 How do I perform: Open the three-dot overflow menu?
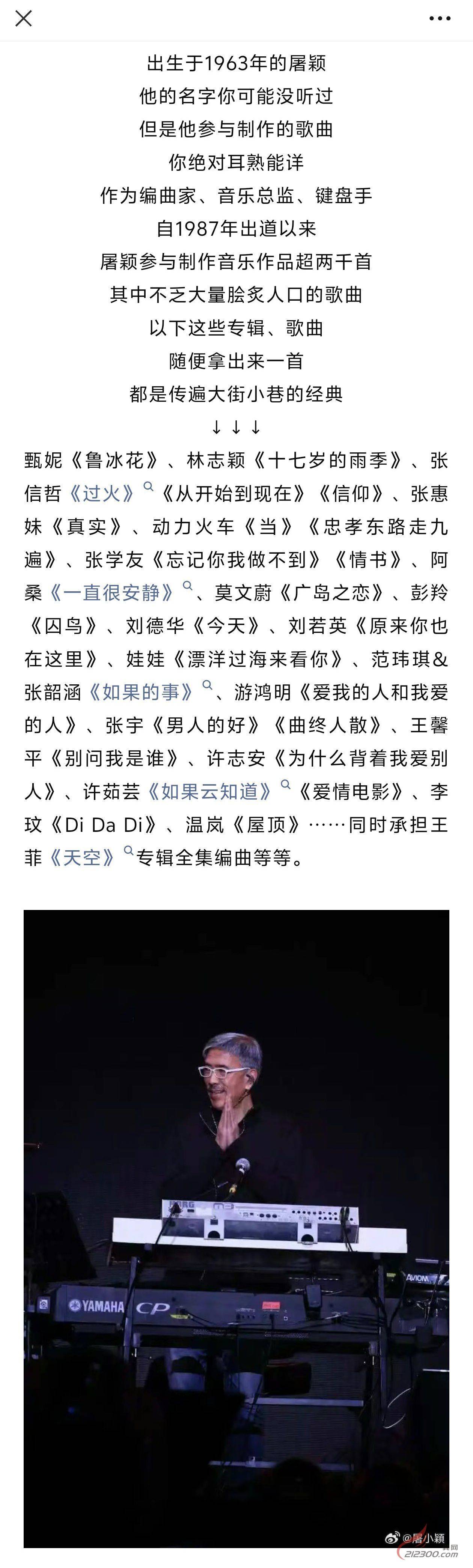[x=440, y=18]
